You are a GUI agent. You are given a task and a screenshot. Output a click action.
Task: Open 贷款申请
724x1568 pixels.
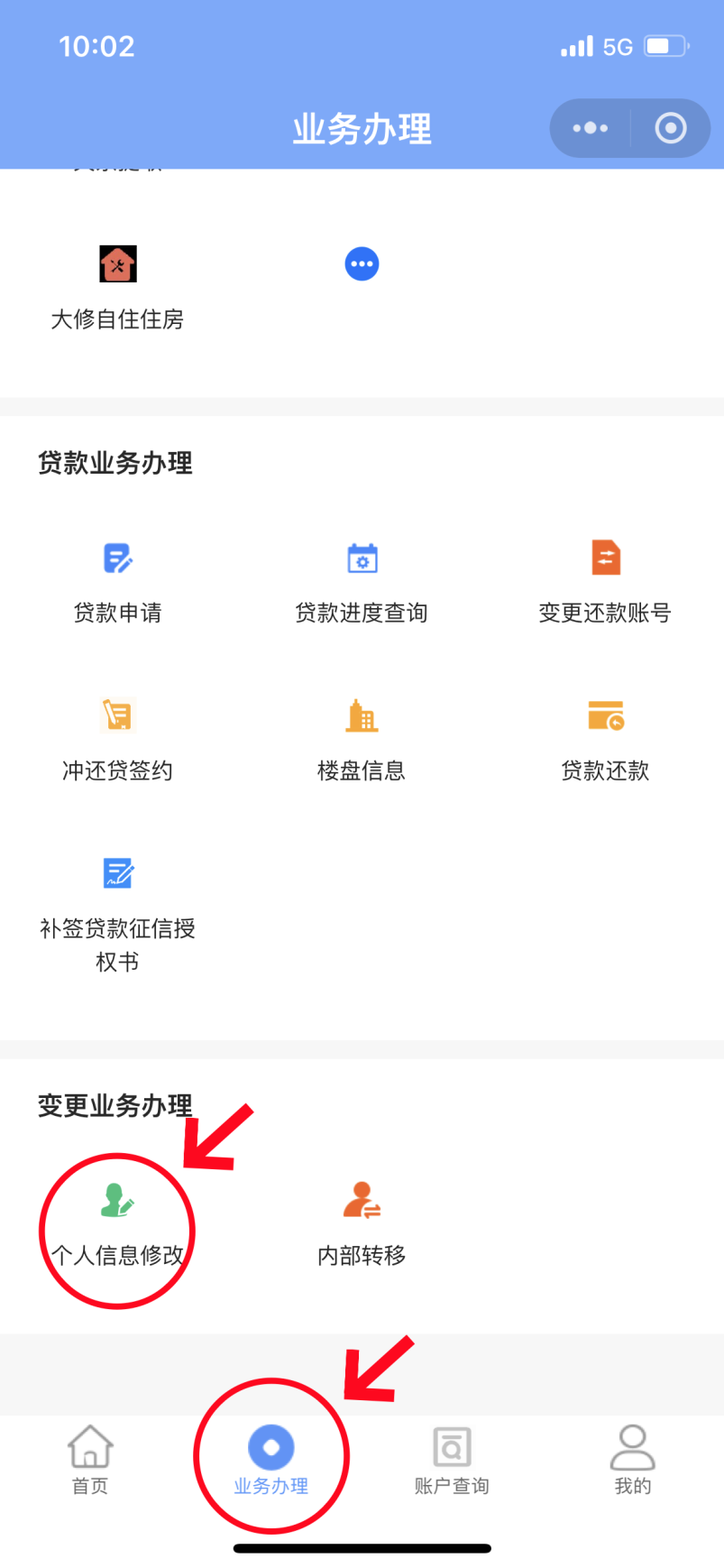(117, 582)
